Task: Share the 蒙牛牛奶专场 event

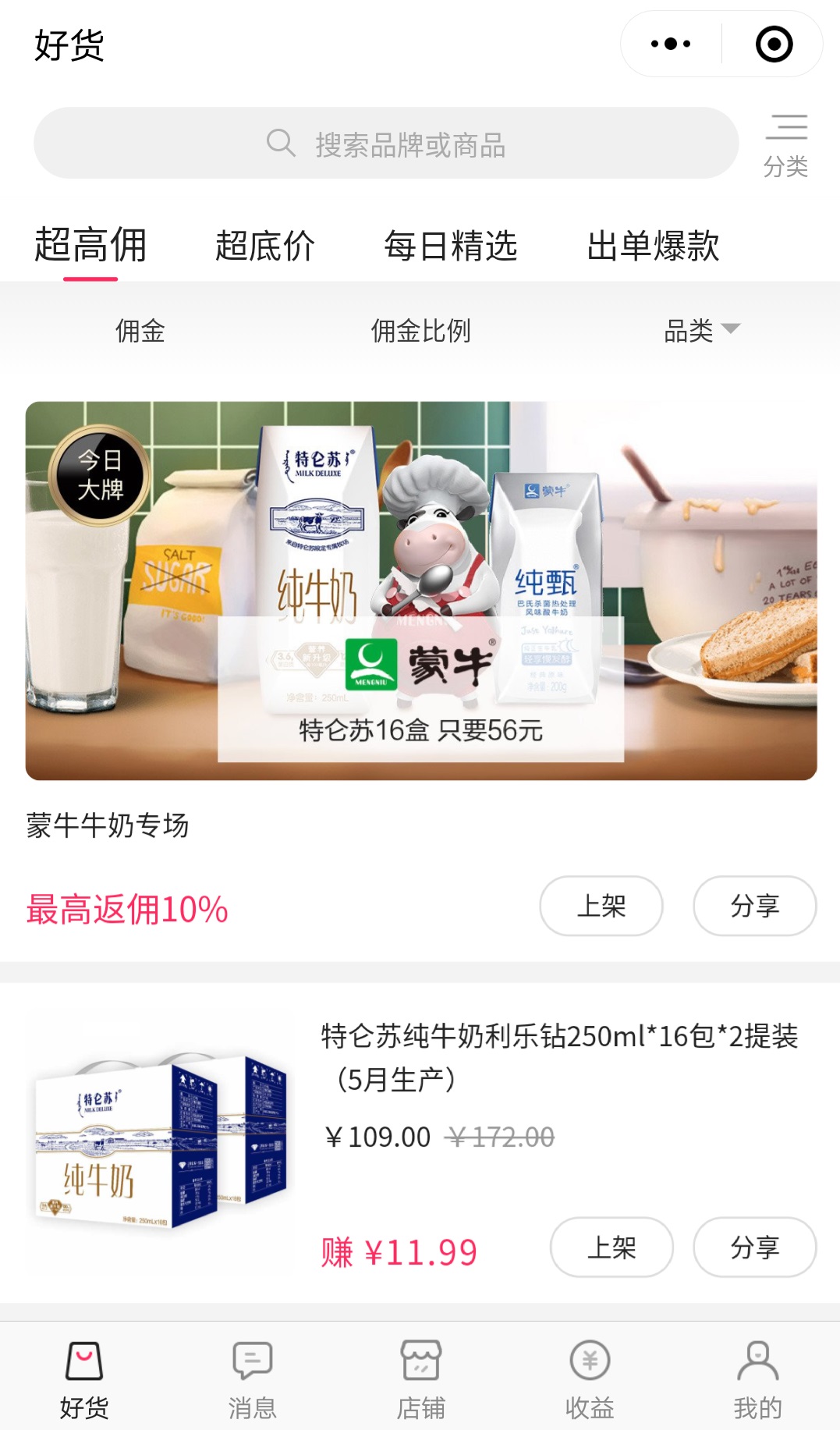Action: click(x=755, y=906)
